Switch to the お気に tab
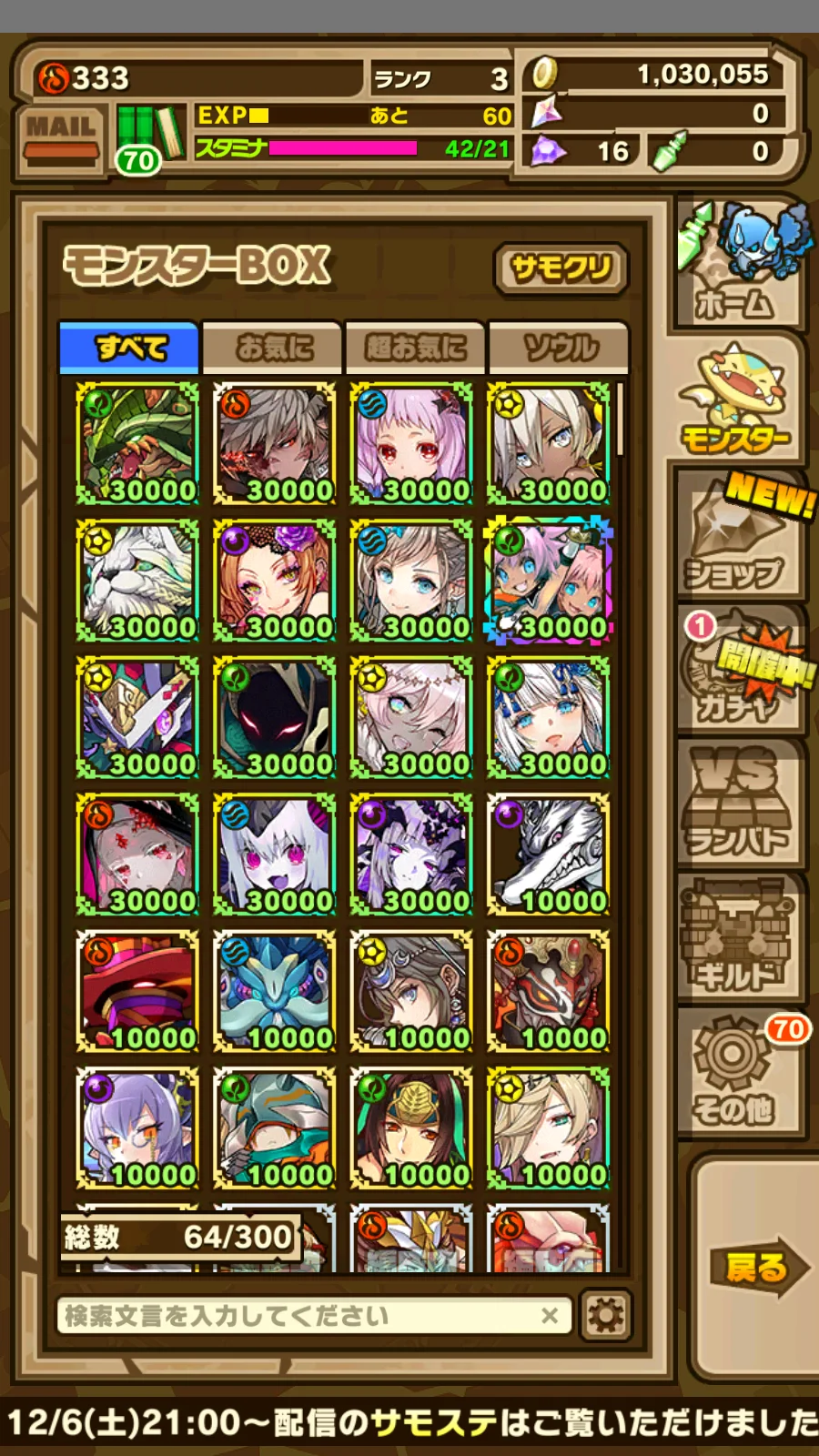This screenshot has width=819, height=1456. [x=272, y=348]
